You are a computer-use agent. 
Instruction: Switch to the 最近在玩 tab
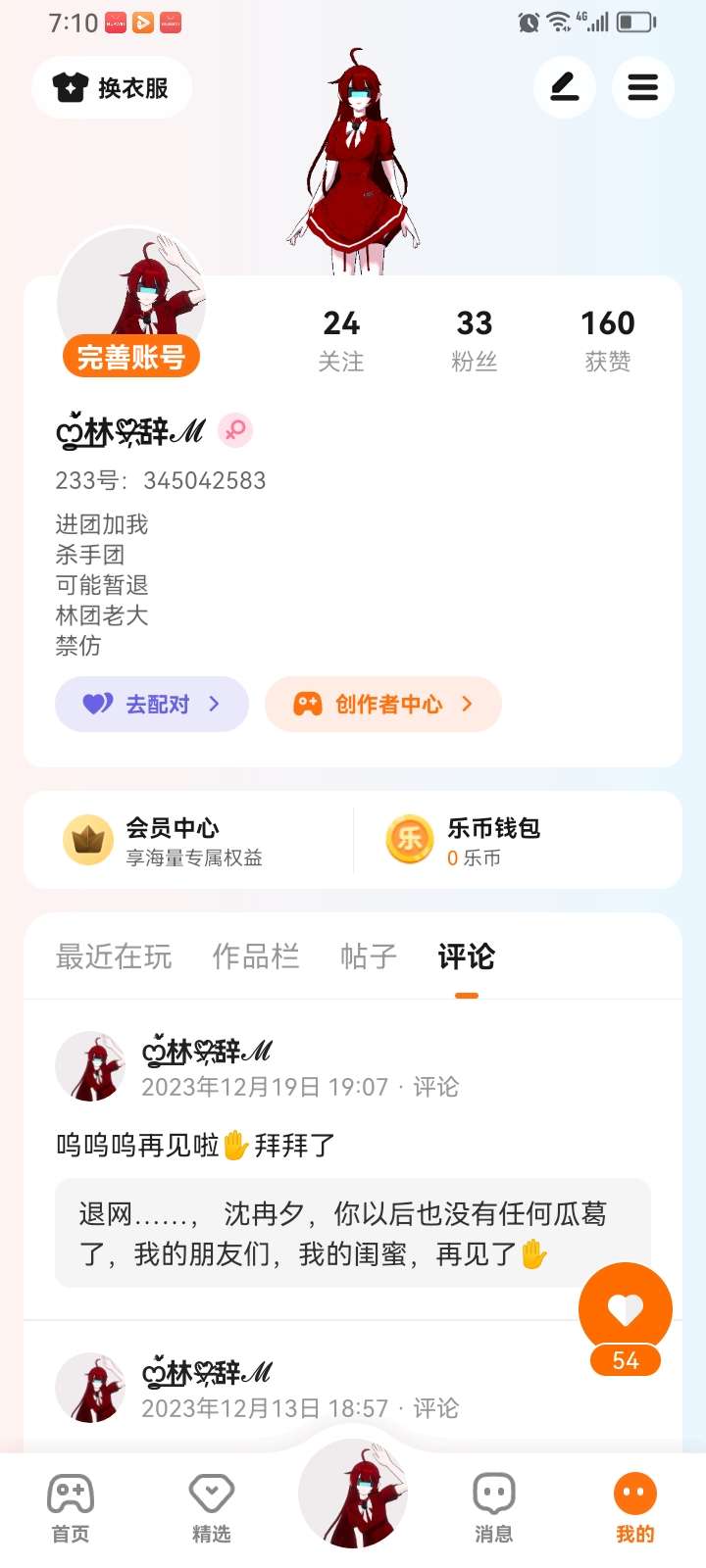[x=114, y=956]
